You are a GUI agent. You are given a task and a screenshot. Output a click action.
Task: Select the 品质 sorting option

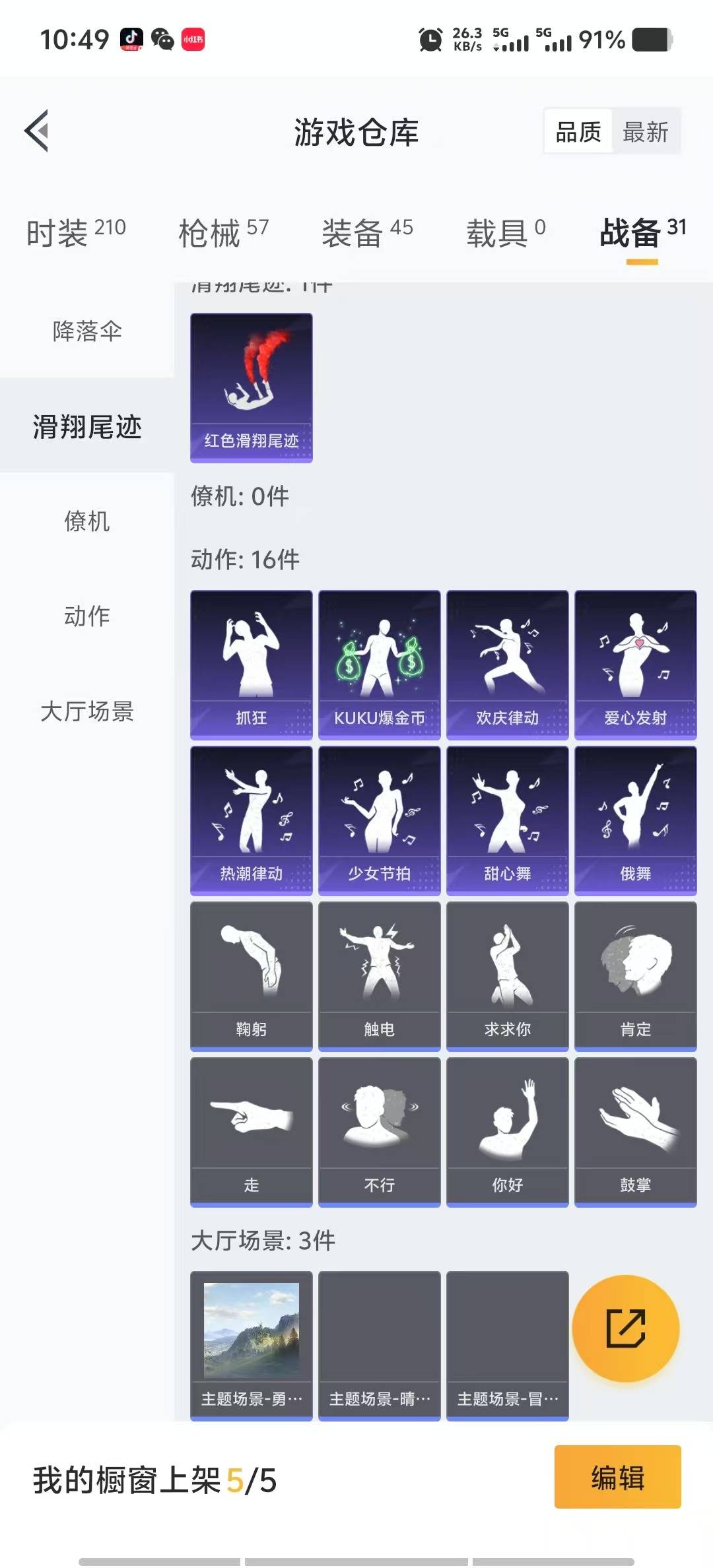[578, 132]
